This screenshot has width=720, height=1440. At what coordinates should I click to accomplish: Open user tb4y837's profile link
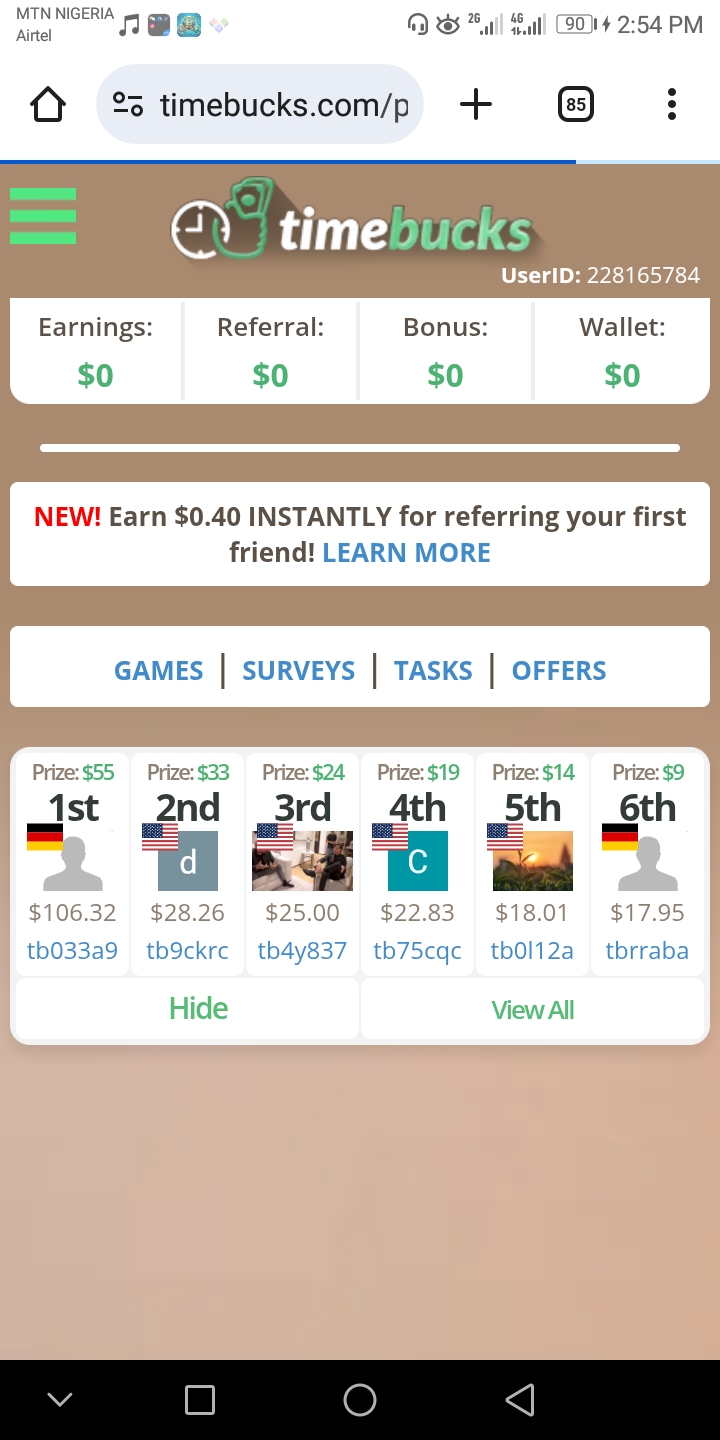[x=302, y=951]
